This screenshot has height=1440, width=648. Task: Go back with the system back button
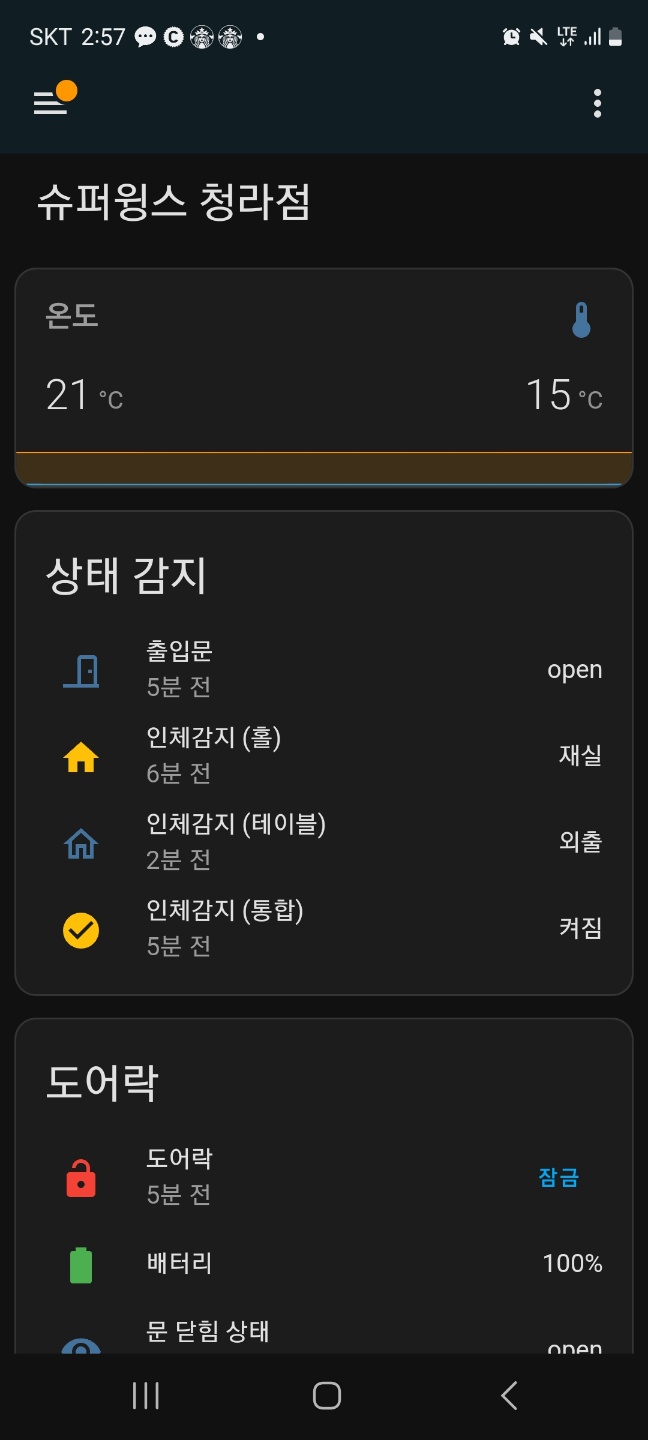point(509,1395)
